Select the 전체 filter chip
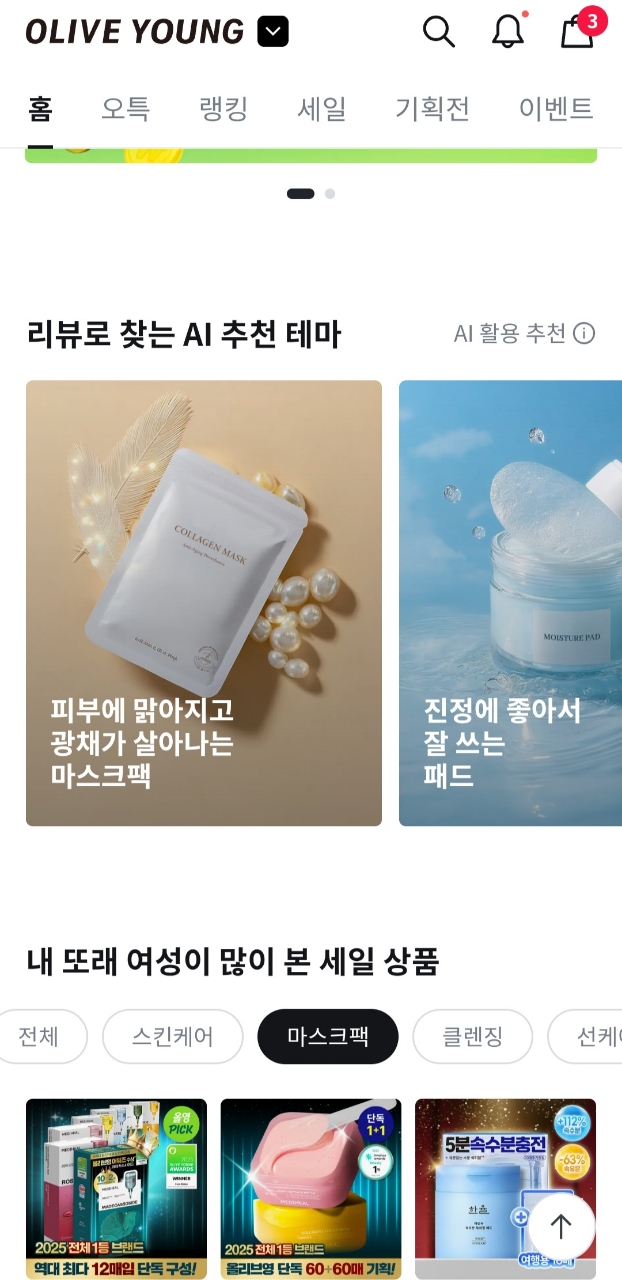Screen dimensions: 622x1280 pos(42,1036)
